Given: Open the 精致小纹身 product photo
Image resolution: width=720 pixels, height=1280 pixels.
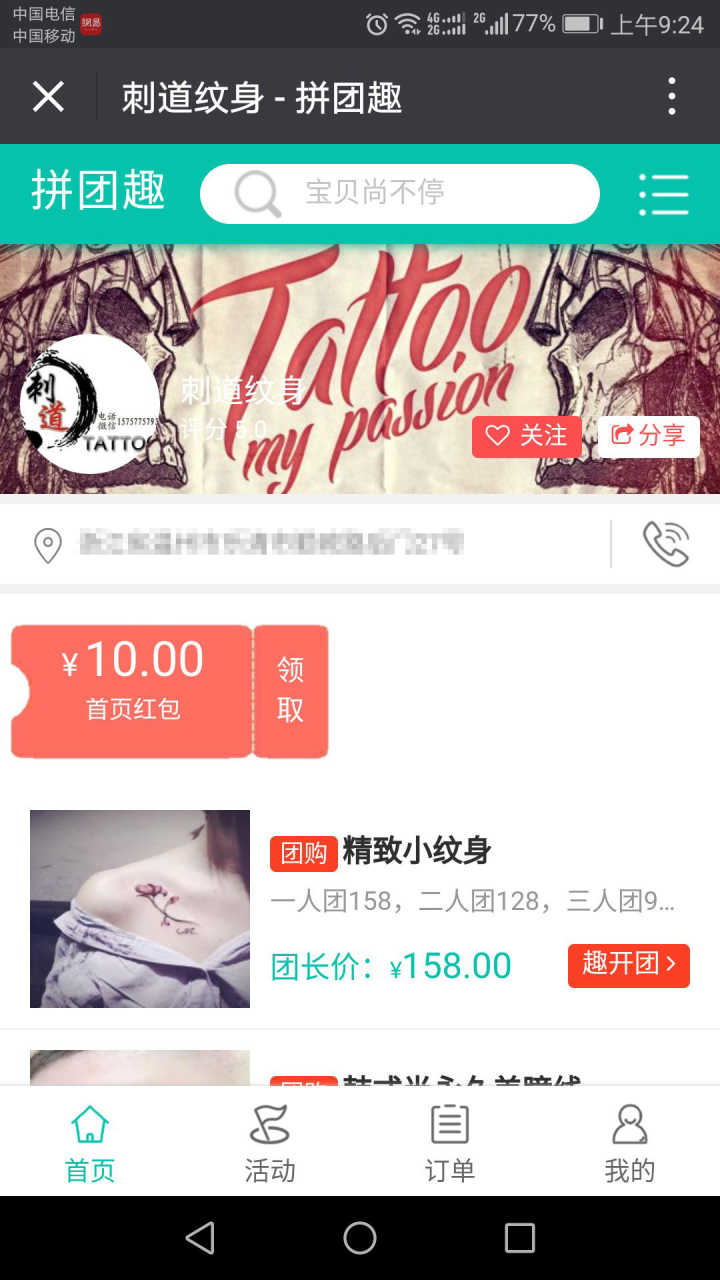Looking at the screenshot, I should pos(140,908).
